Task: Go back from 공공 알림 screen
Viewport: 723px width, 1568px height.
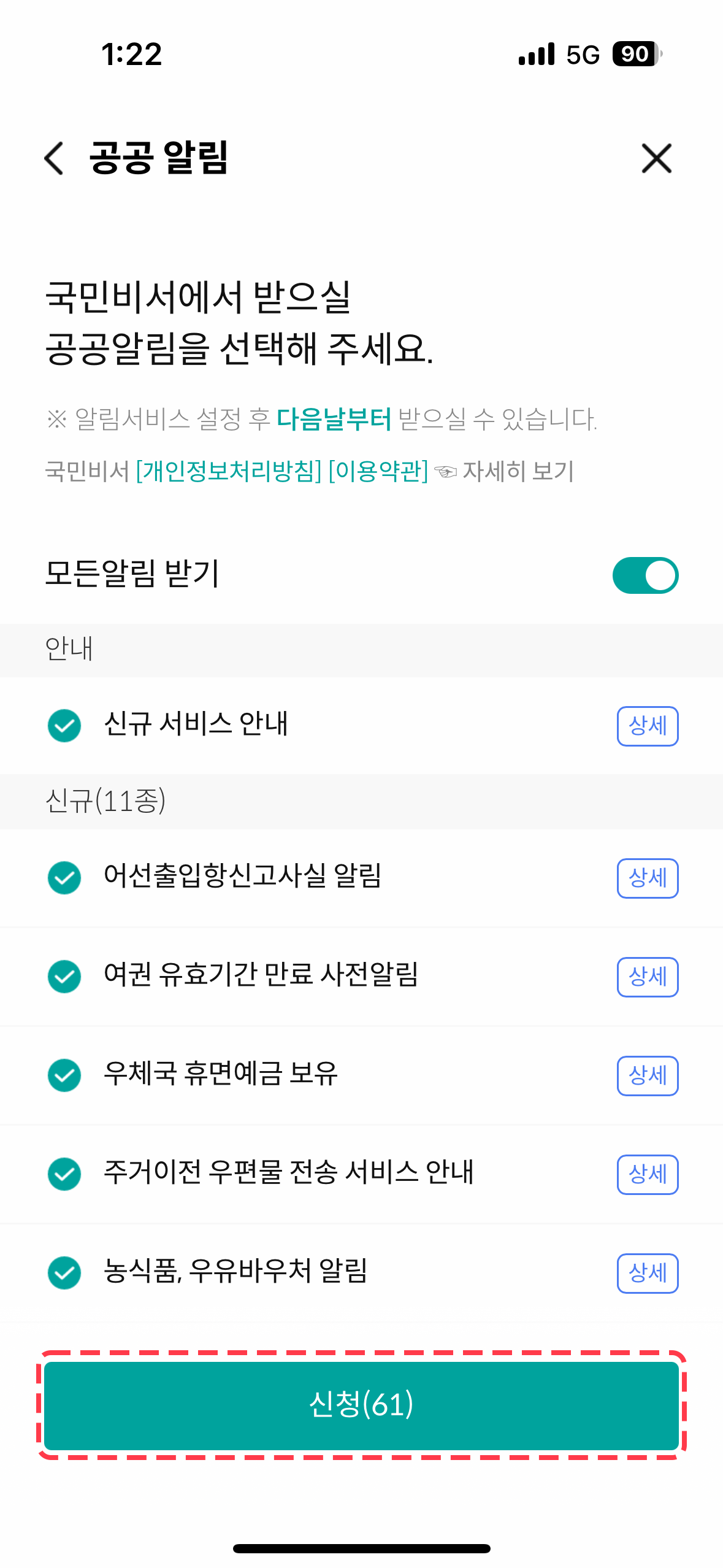Action: click(x=54, y=158)
